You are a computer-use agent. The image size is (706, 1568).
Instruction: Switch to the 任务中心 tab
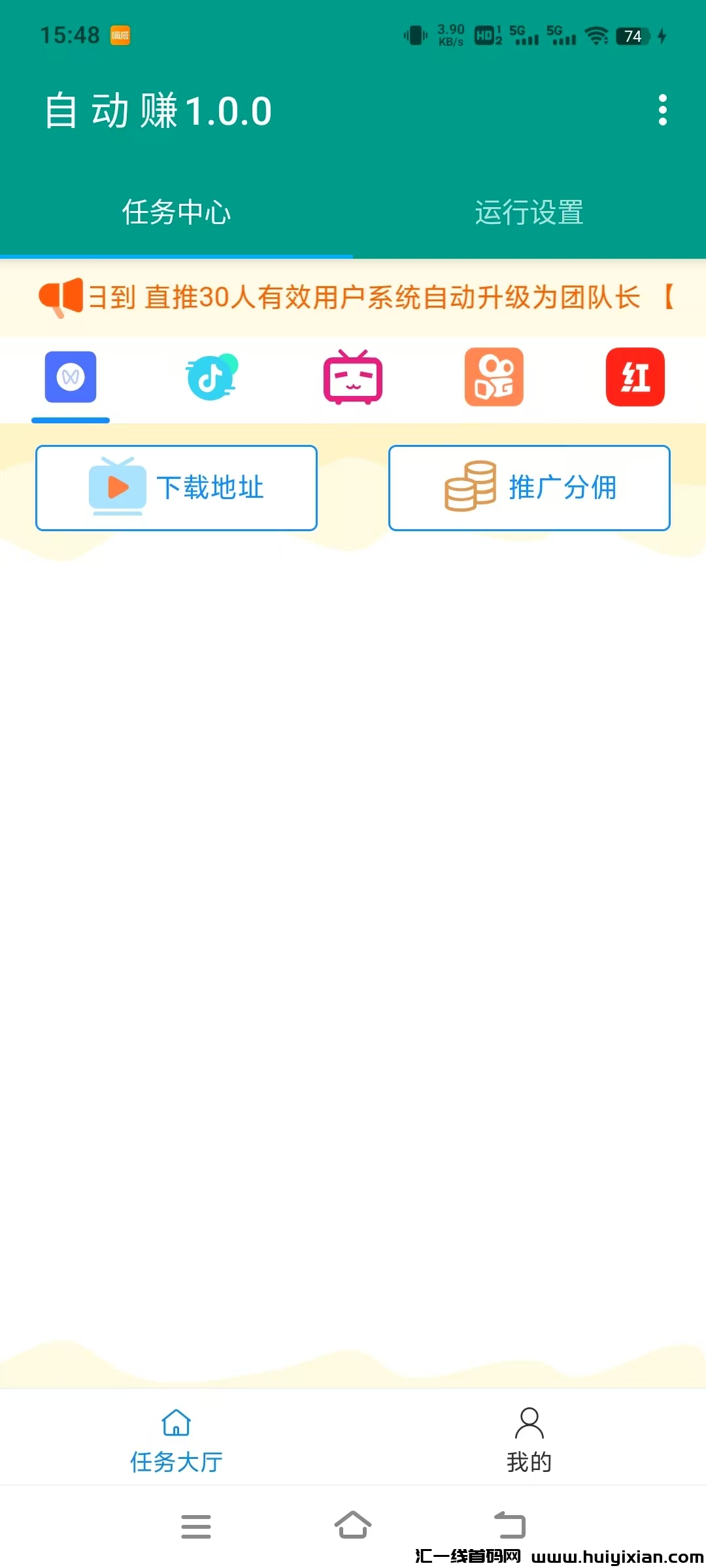(176, 213)
